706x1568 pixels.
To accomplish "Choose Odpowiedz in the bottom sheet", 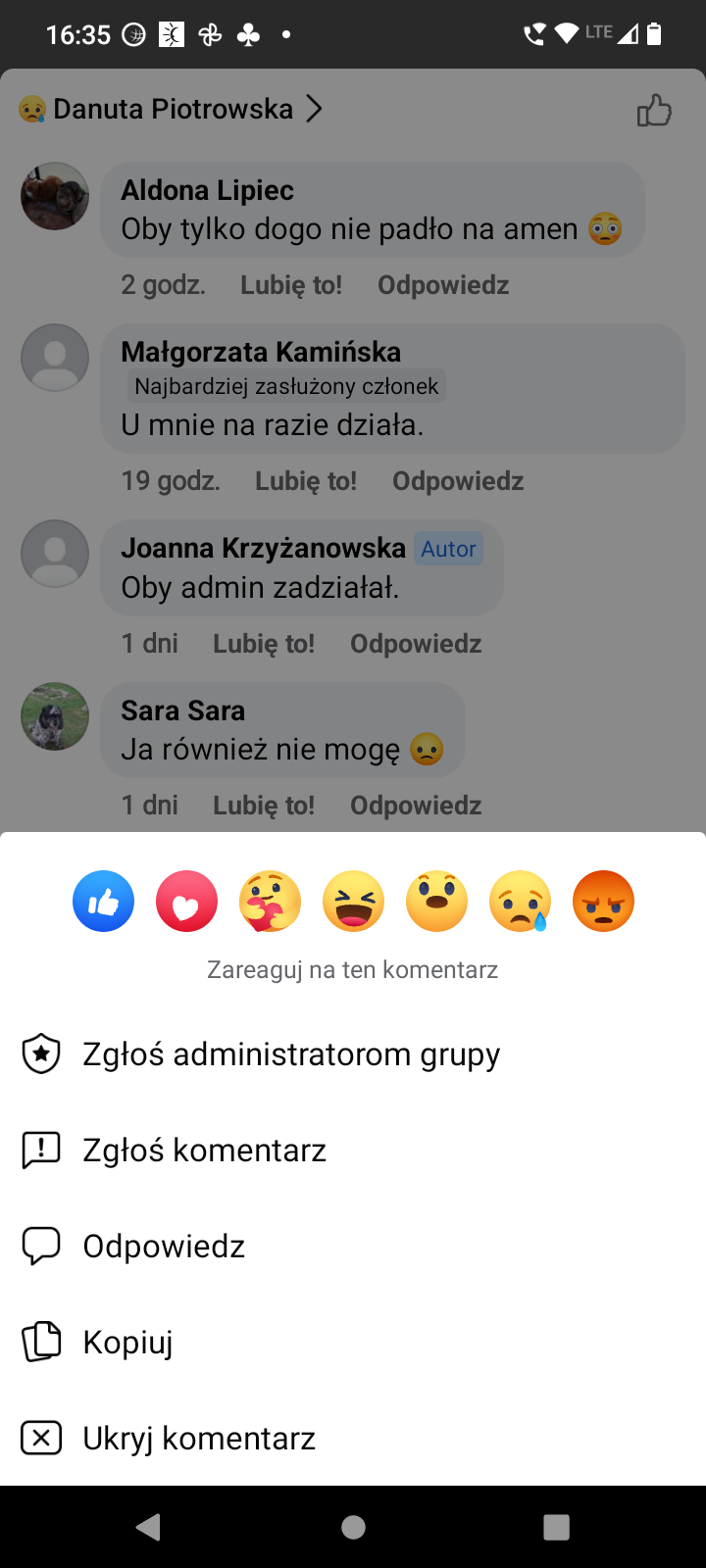I will tap(353, 1247).
